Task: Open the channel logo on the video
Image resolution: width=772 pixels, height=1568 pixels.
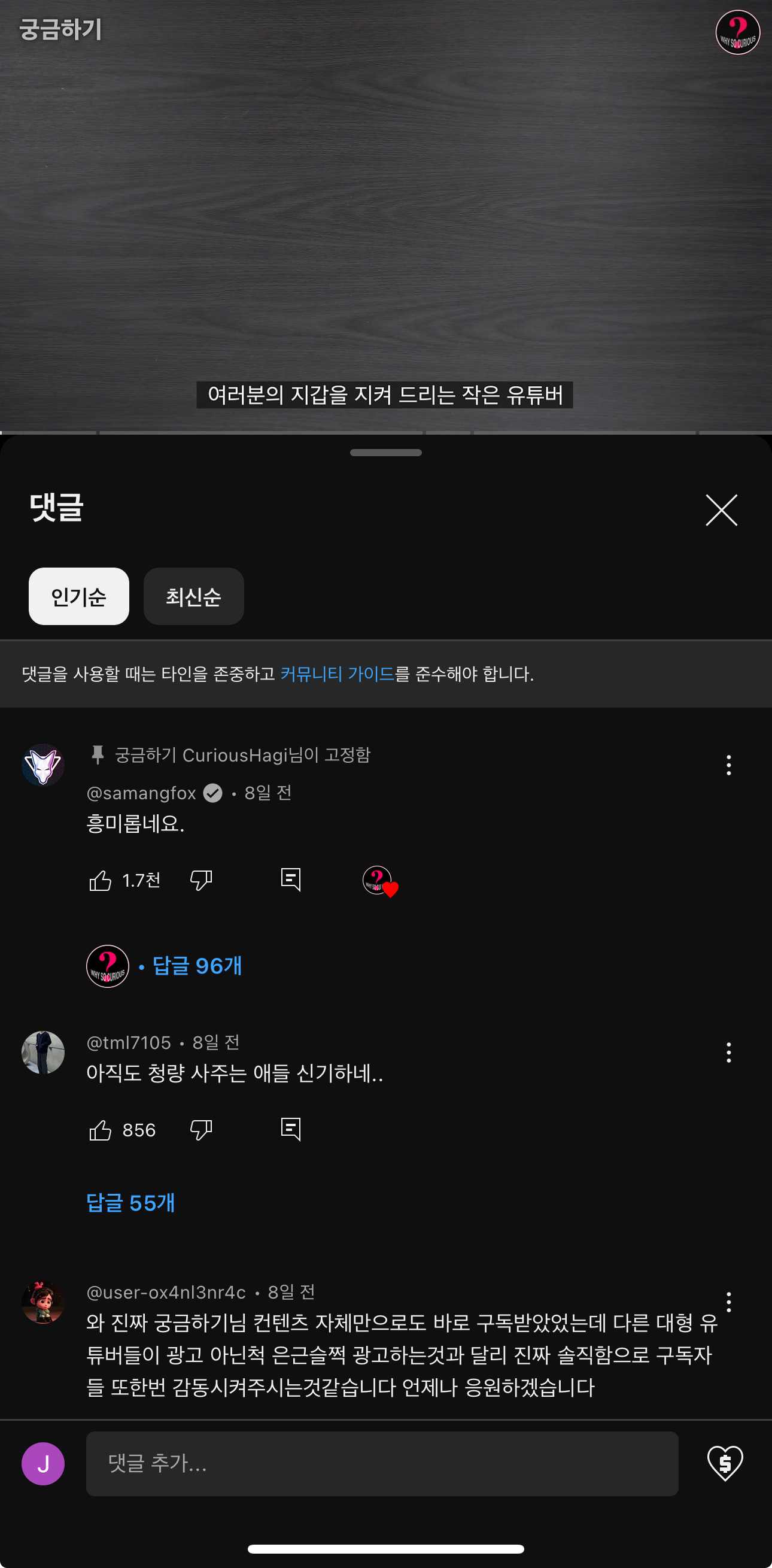Action: click(737, 32)
